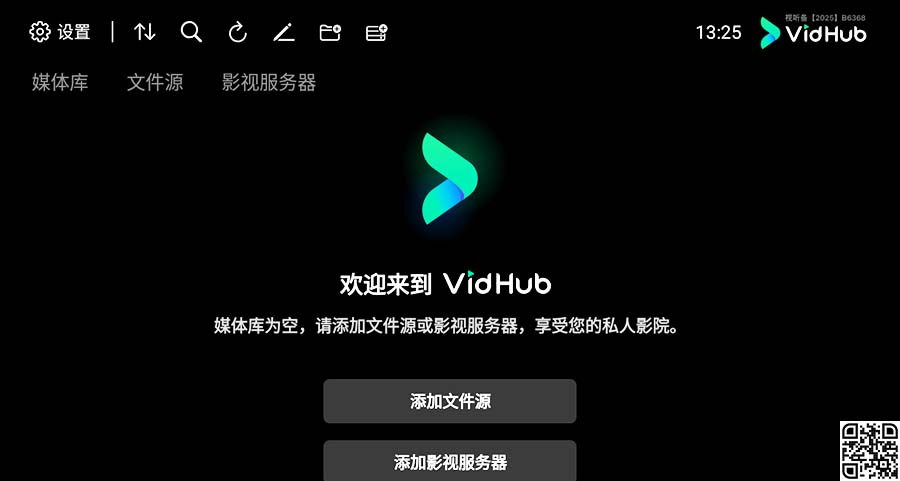Viewport: 900px width, 481px height.
Task: Tap the add-folder icon in the toolbar
Action: tap(330, 32)
